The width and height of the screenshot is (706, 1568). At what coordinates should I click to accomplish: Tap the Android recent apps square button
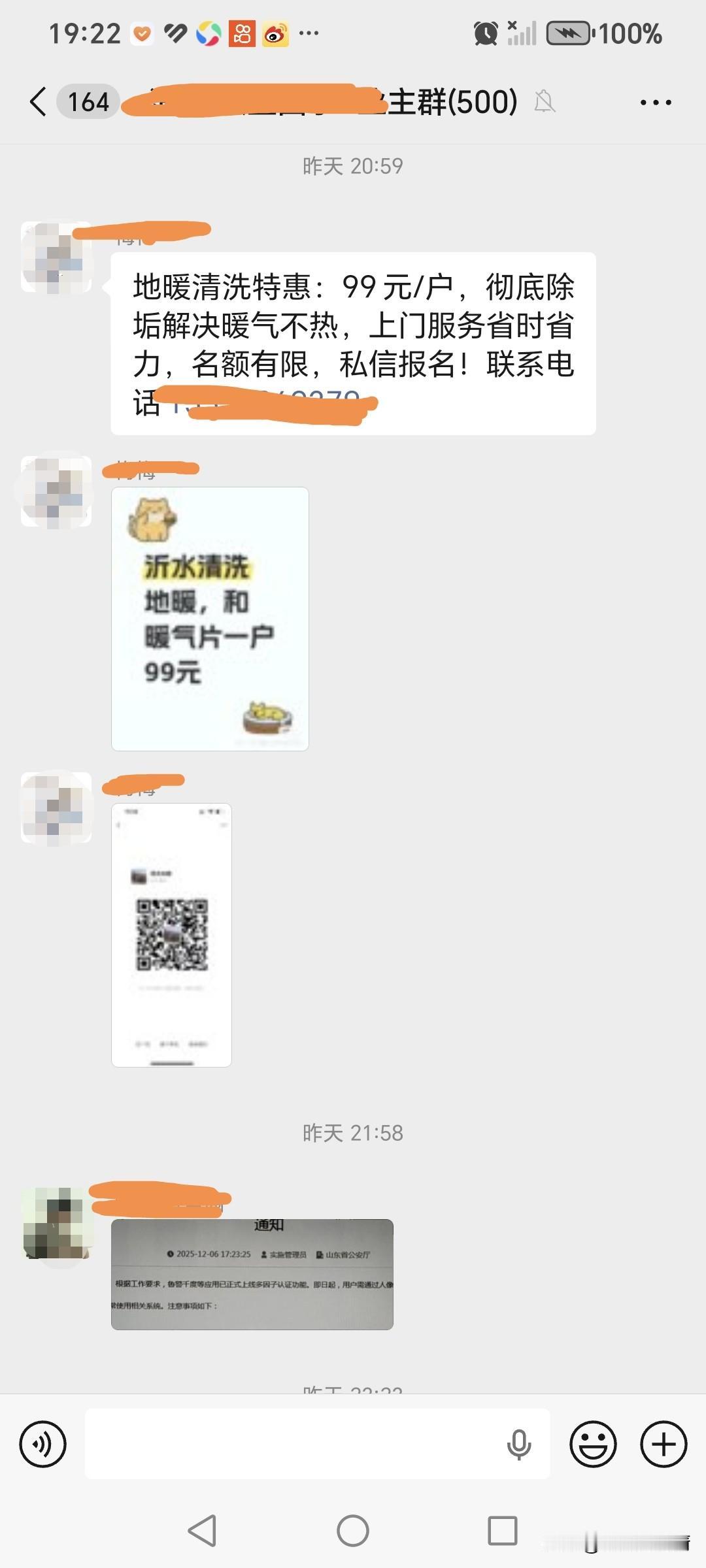(x=503, y=1529)
